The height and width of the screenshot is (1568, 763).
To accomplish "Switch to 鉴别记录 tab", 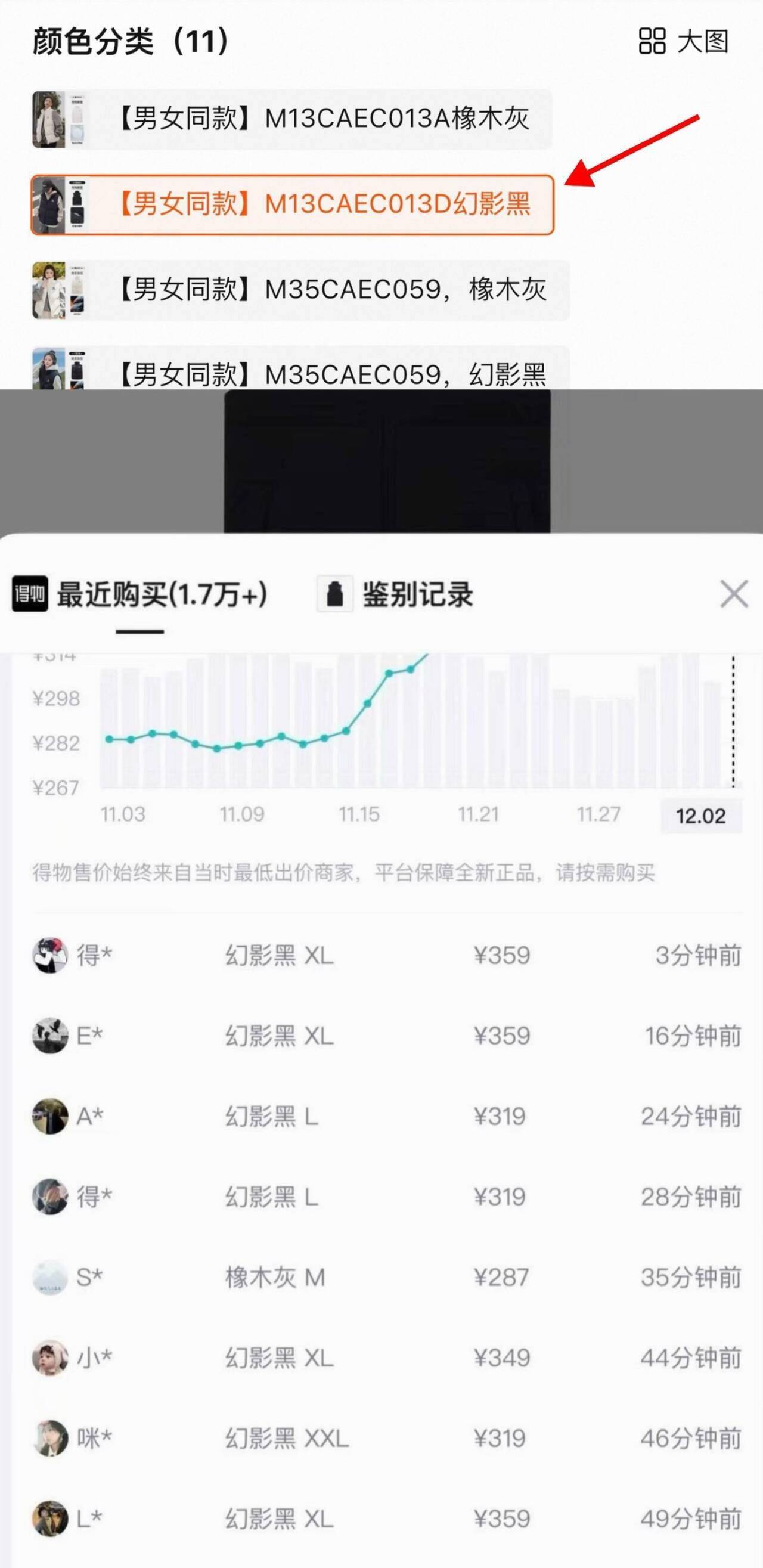I will pos(395,594).
